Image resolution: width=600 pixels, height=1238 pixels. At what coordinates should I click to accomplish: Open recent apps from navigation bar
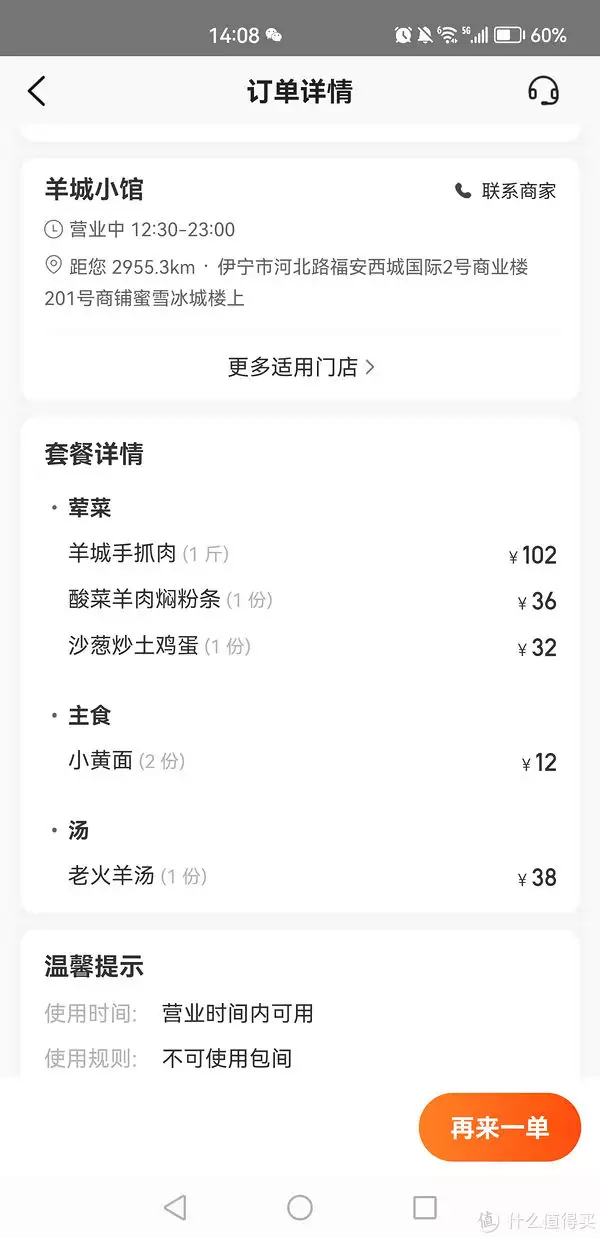pos(425,1207)
